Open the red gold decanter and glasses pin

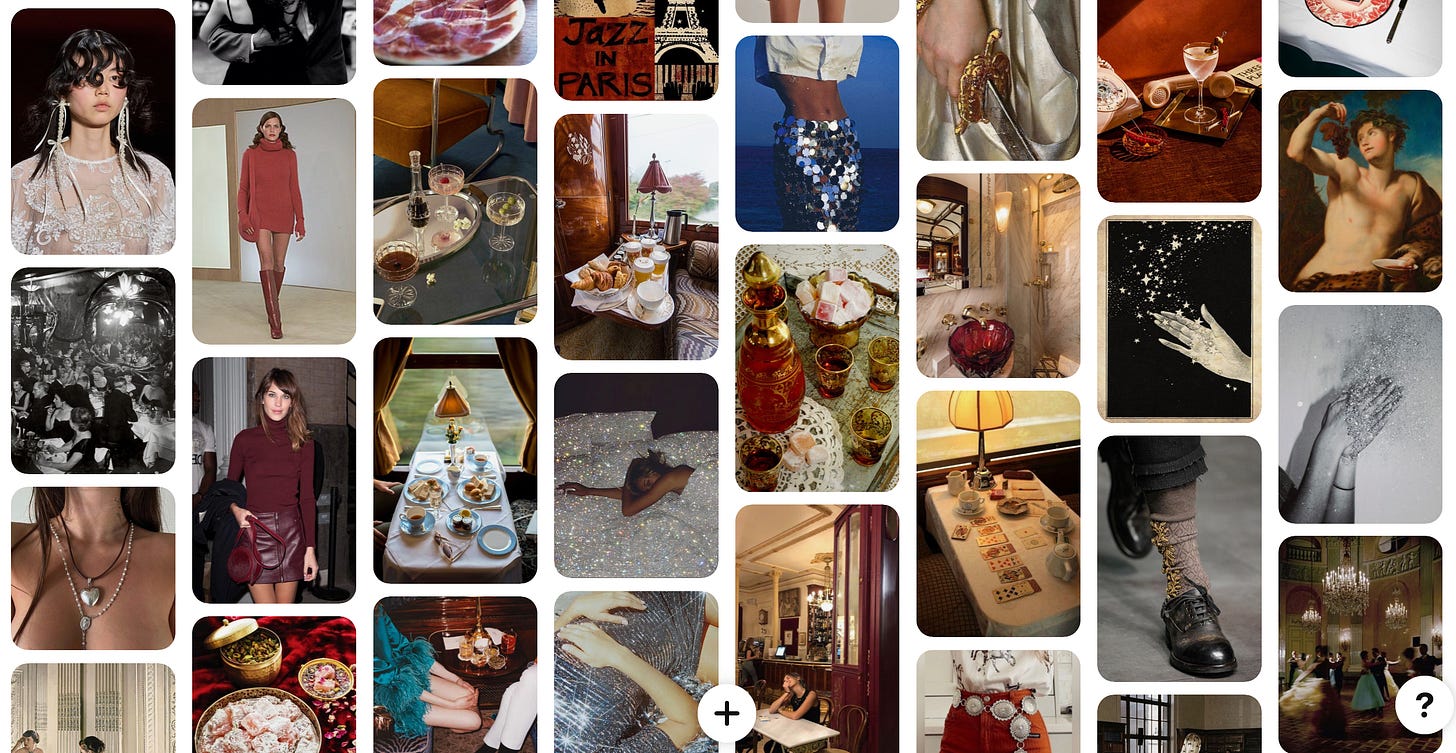[817, 367]
